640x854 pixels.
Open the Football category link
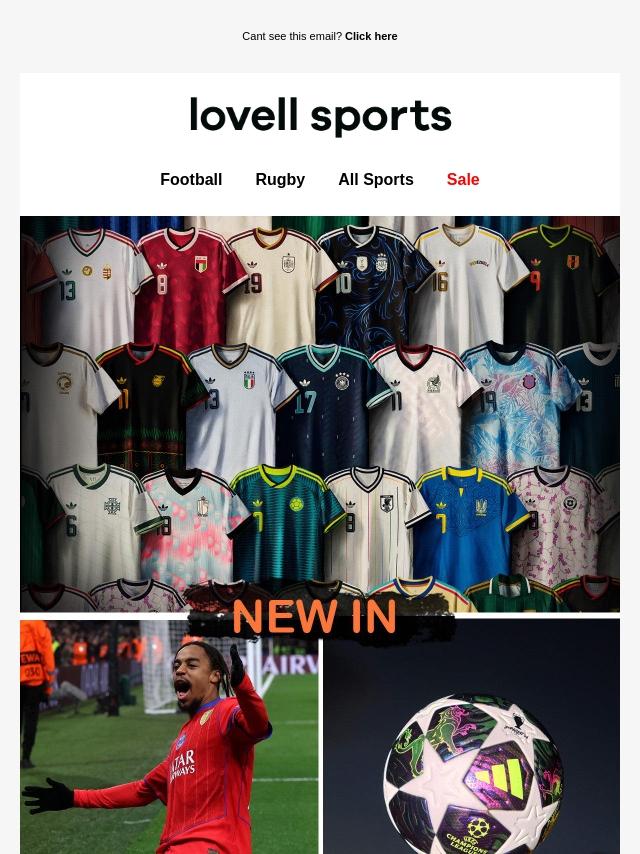191,180
